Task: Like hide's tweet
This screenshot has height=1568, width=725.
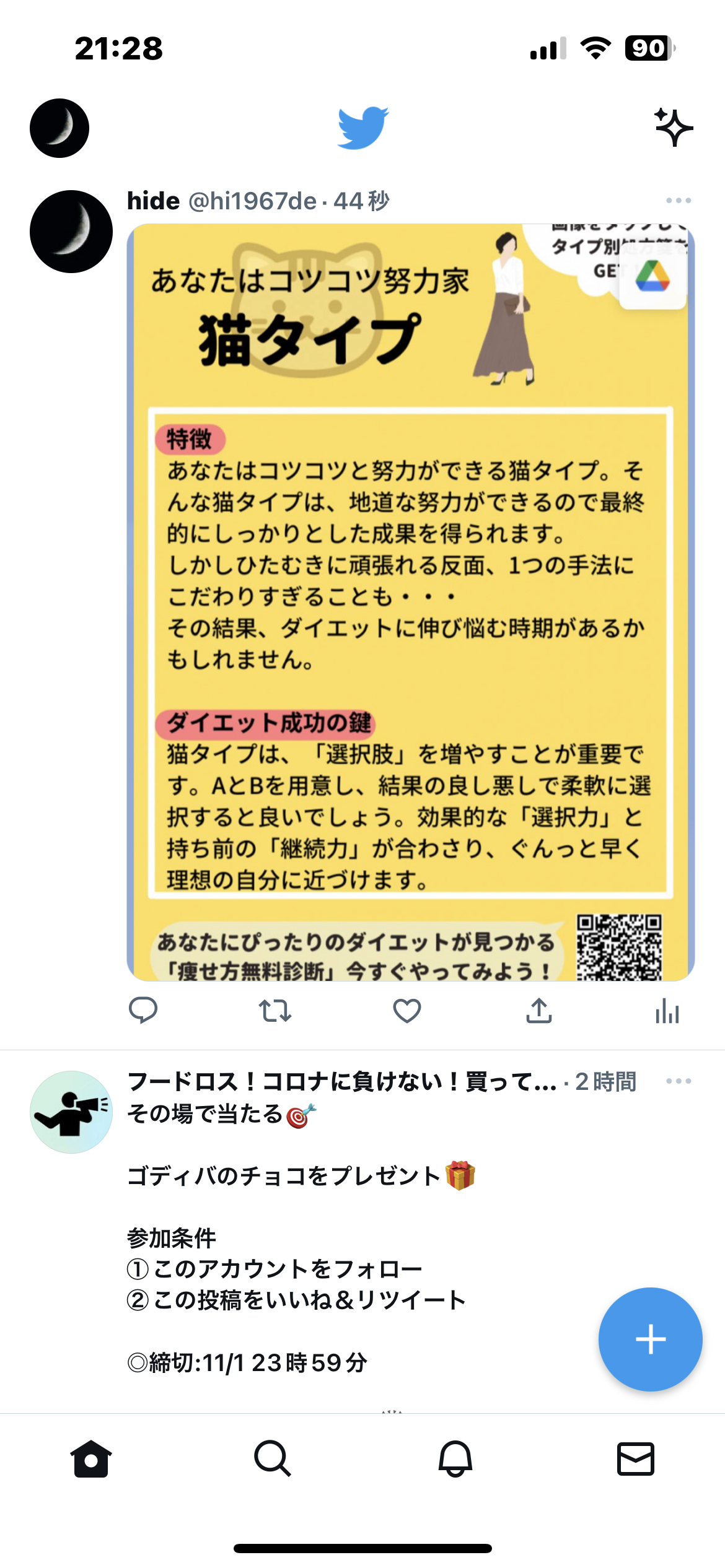Action: pos(407,1011)
